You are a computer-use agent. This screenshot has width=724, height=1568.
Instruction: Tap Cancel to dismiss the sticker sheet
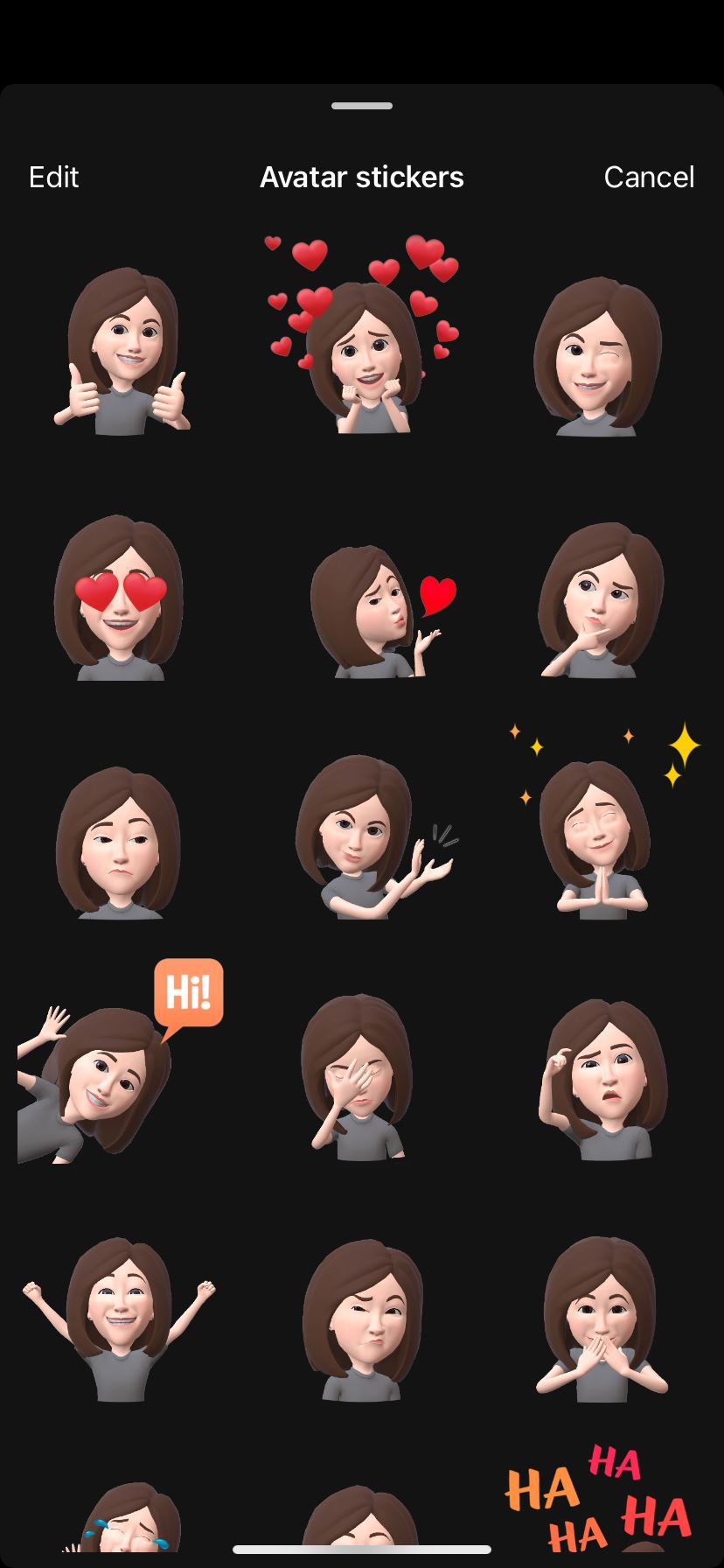click(x=649, y=177)
